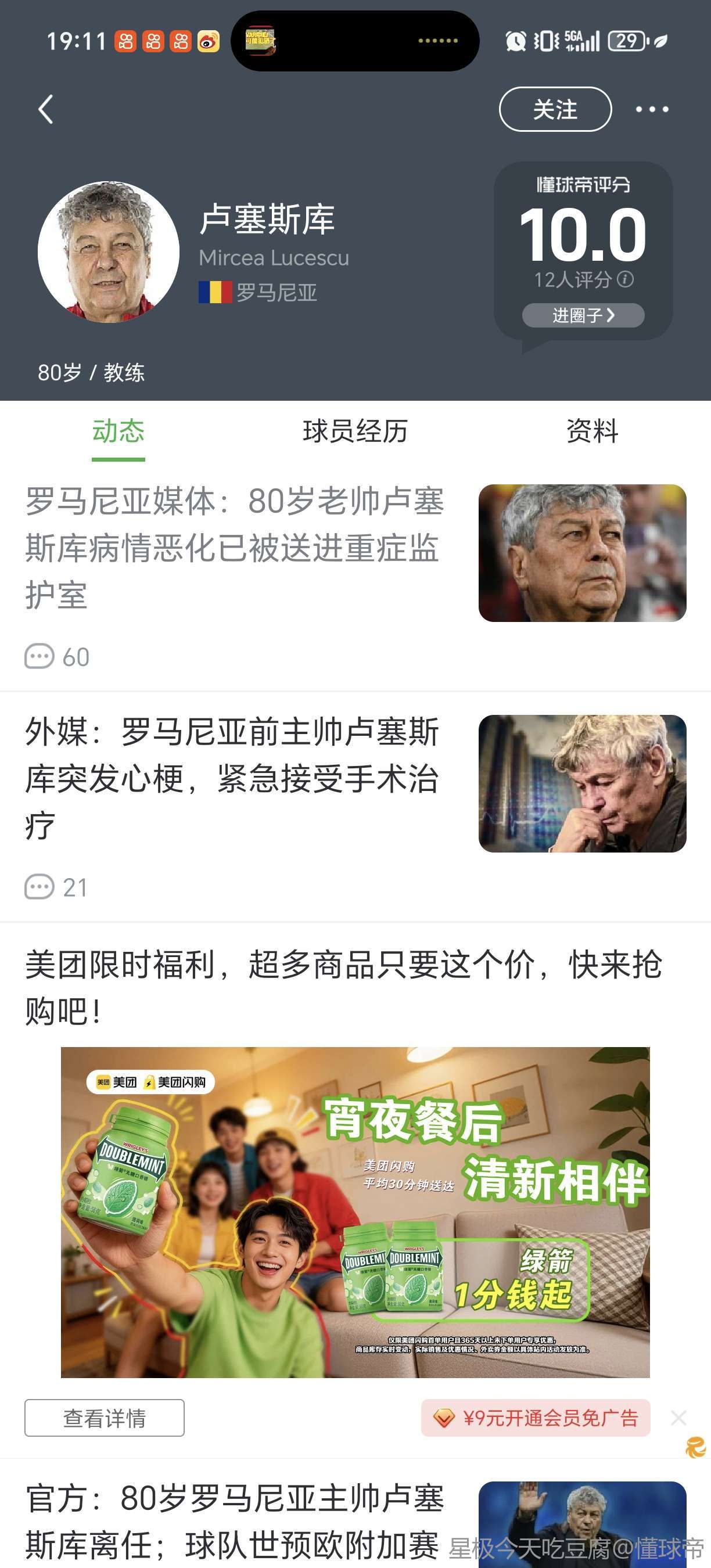
Task: Dismiss the 美团 advertisement
Action: pyautogui.click(x=678, y=1418)
